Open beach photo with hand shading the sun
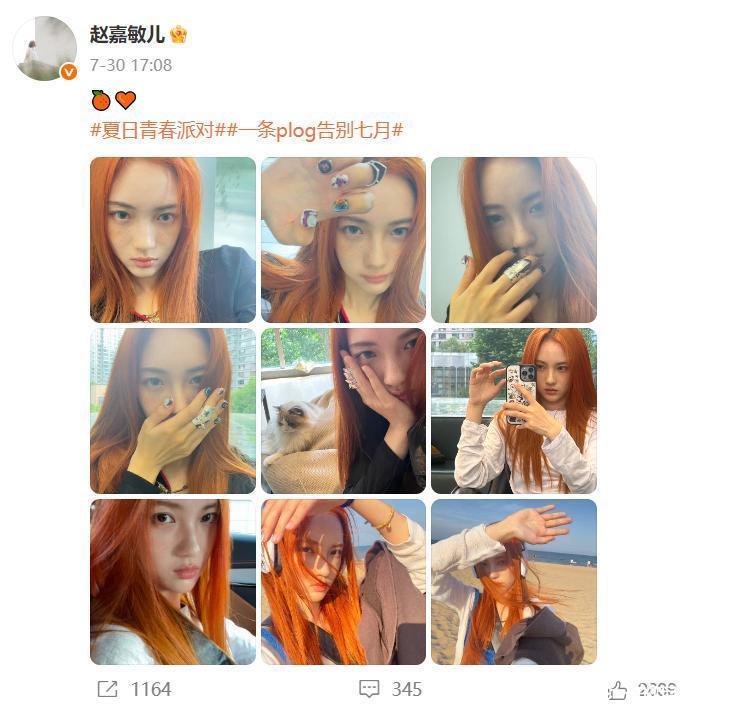Screen dimensions: 730x709 coord(513,581)
